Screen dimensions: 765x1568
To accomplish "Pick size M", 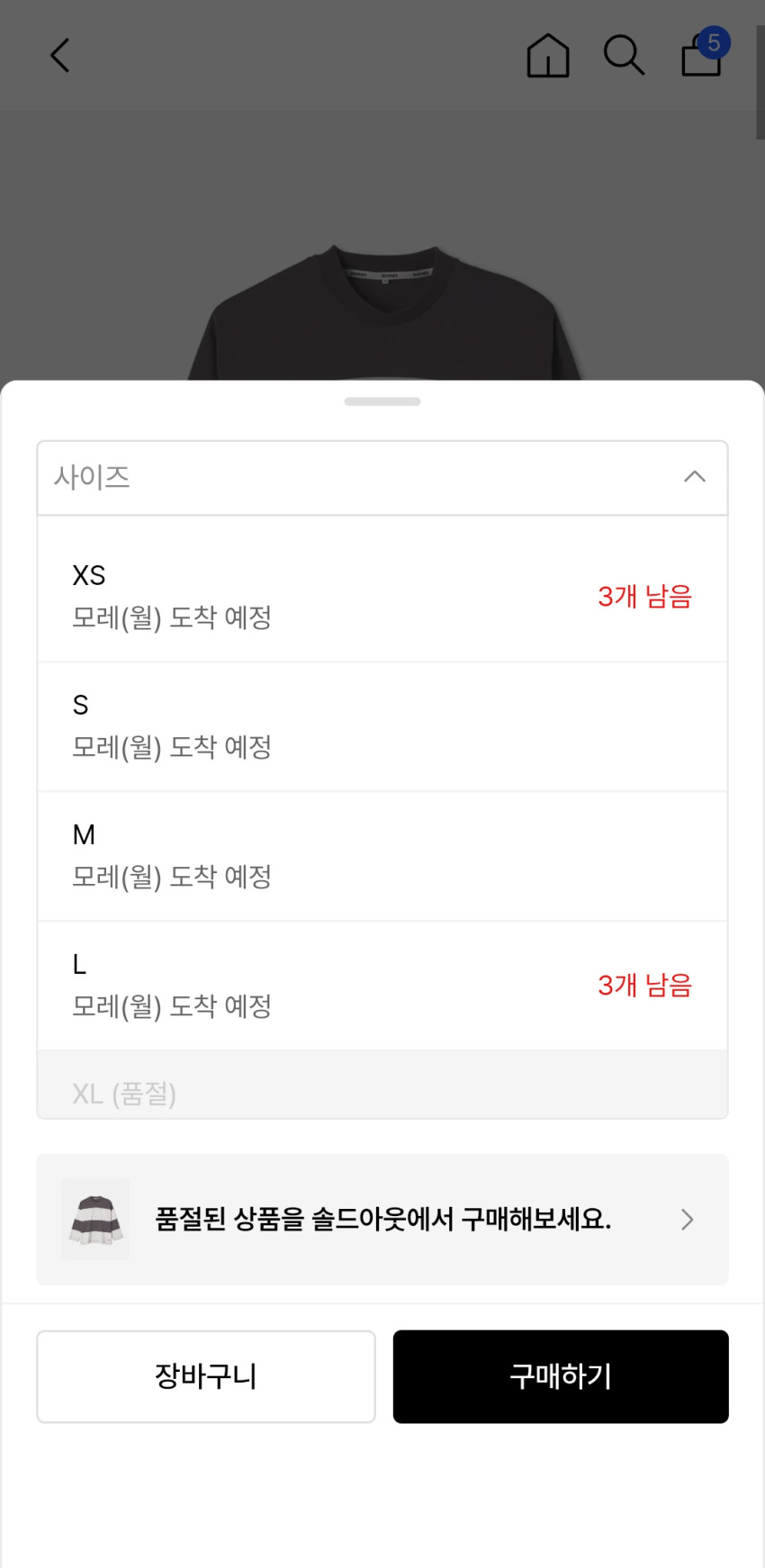I will (x=382, y=855).
